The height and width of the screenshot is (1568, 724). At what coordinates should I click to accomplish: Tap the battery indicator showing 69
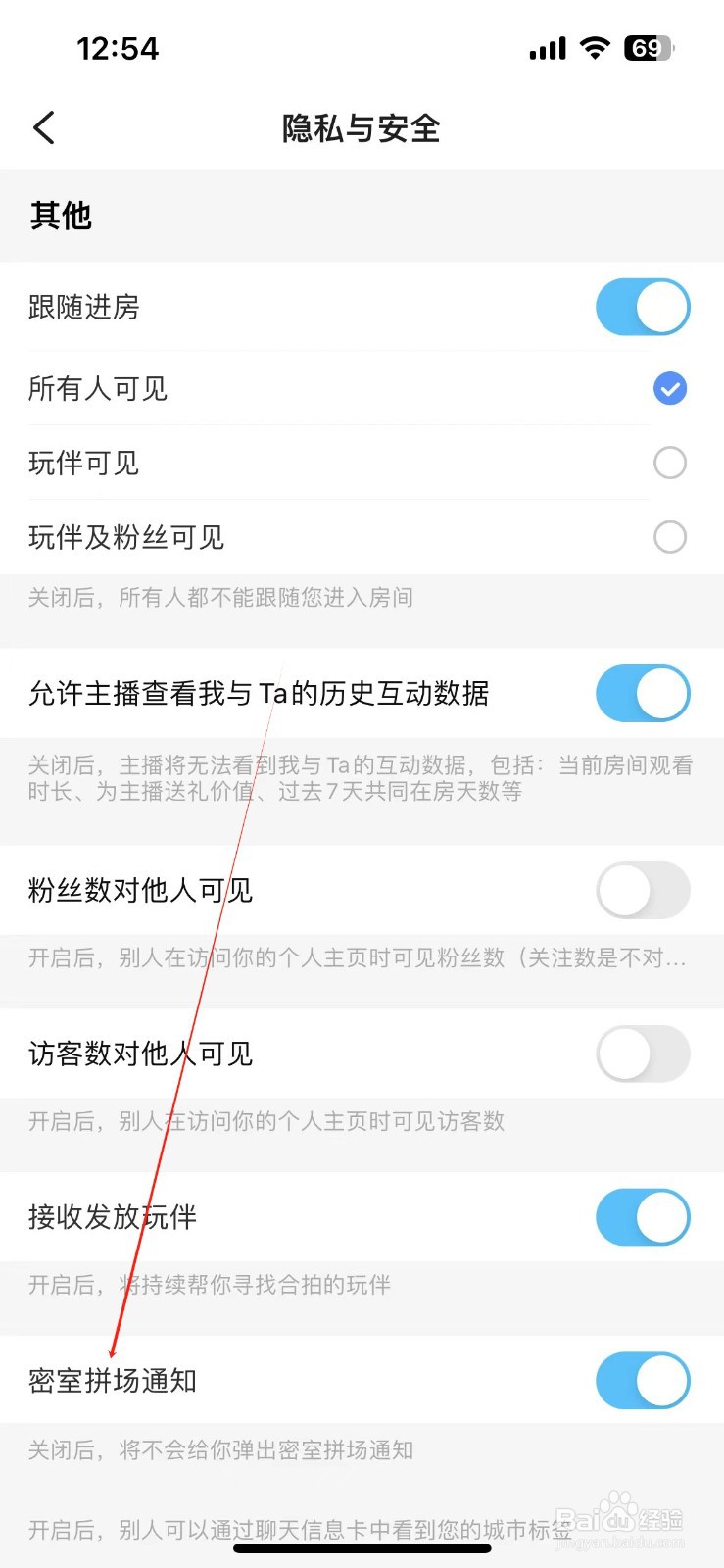[x=648, y=47]
